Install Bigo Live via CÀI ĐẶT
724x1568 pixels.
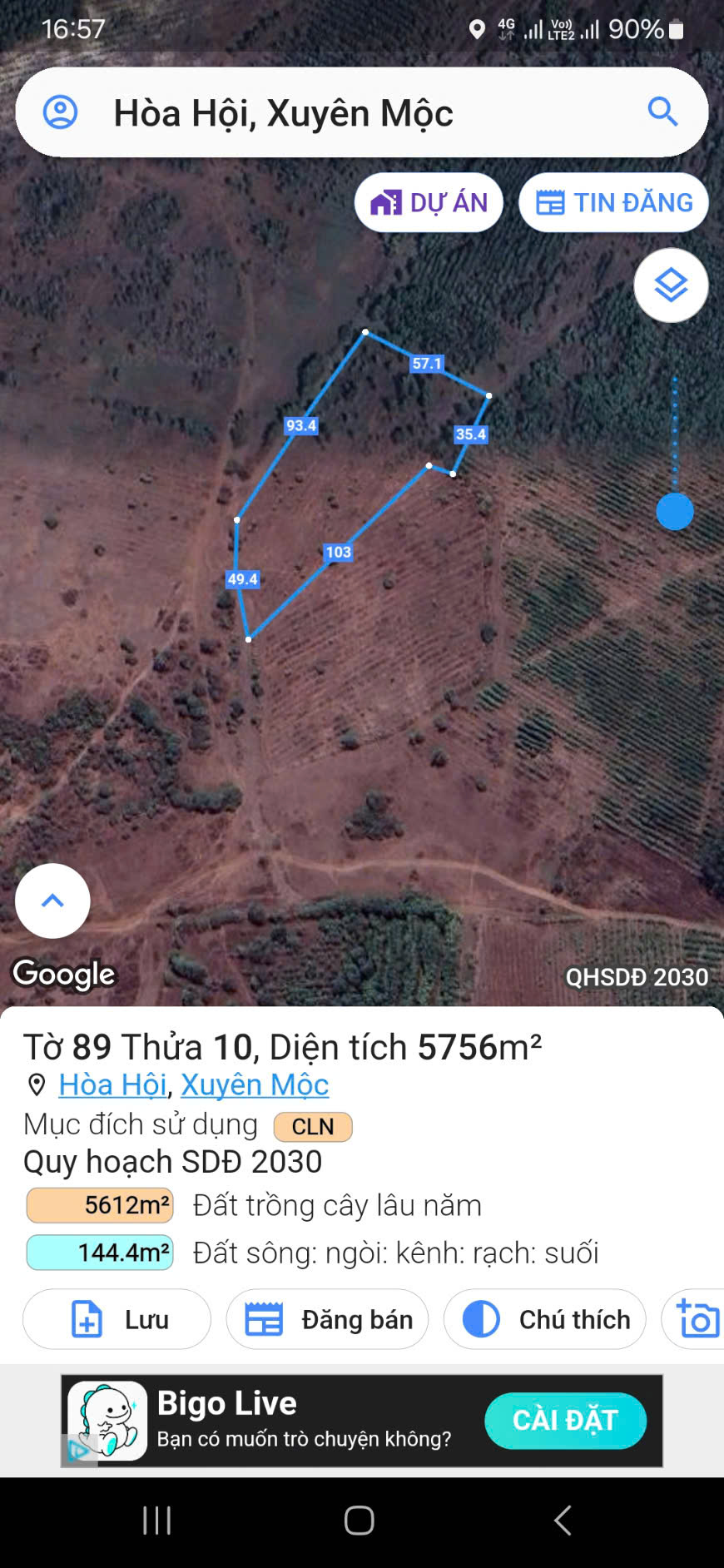coord(565,1420)
